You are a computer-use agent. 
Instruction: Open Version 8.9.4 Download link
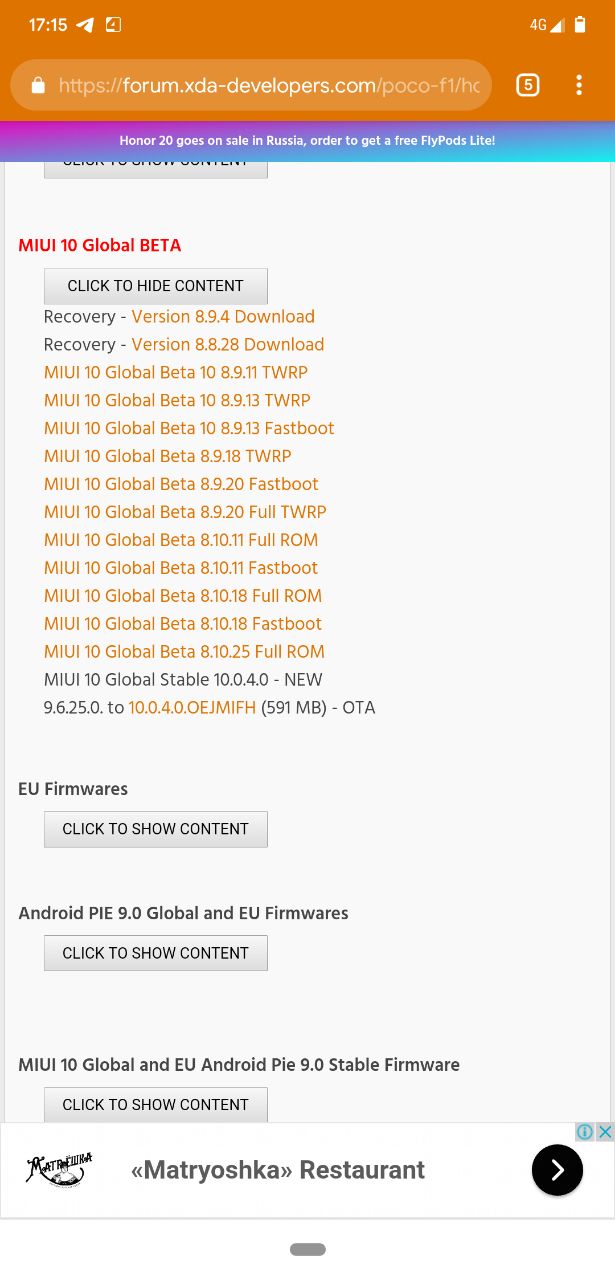click(x=223, y=317)
